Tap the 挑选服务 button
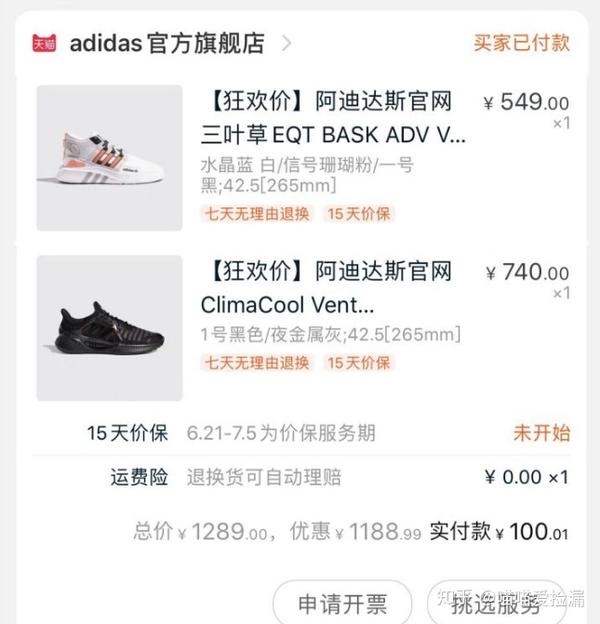Screen dimensions: 600x624 495,603
